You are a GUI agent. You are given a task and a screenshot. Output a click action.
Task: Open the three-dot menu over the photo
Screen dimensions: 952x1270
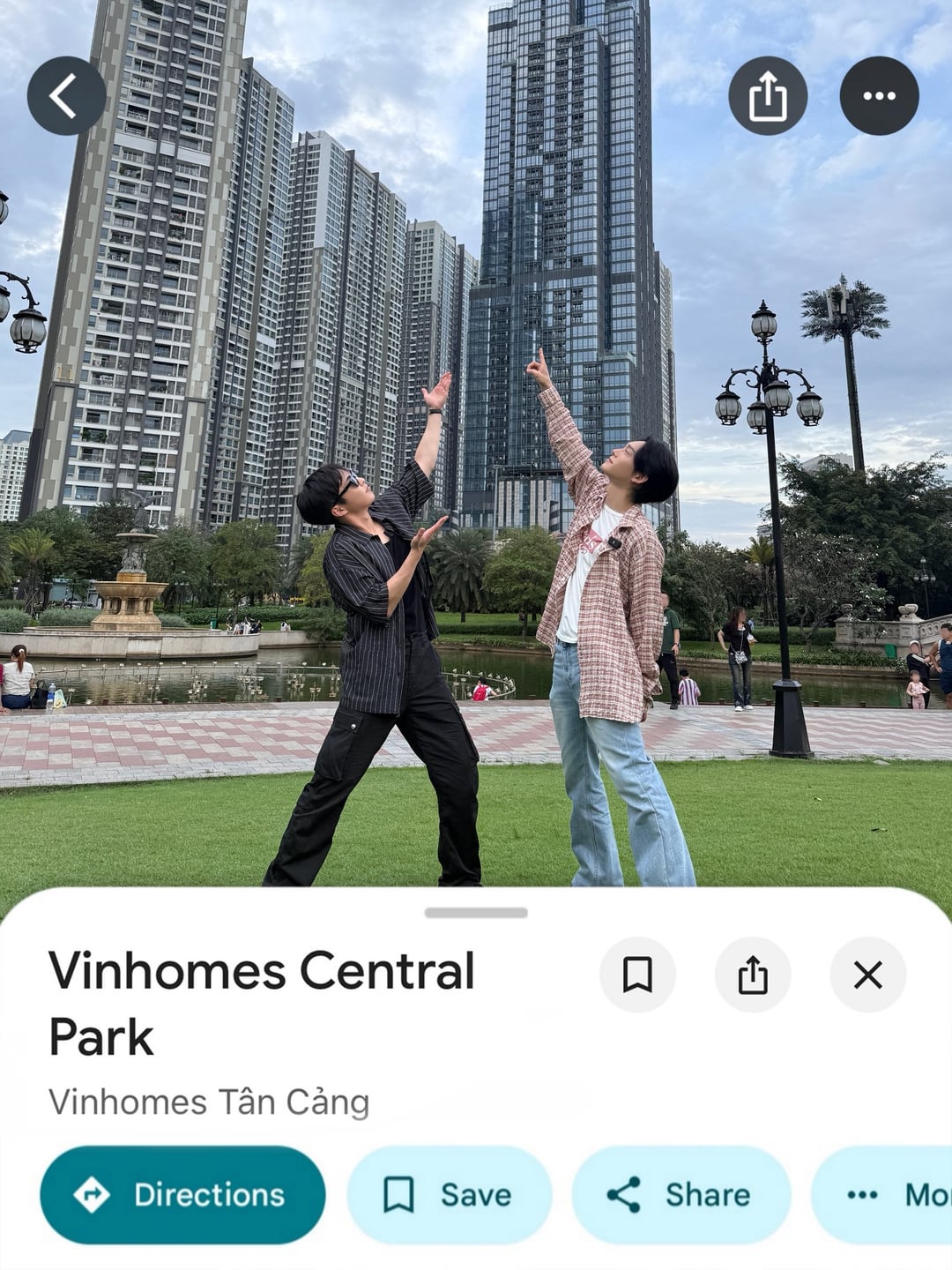[x=879, y=95]
